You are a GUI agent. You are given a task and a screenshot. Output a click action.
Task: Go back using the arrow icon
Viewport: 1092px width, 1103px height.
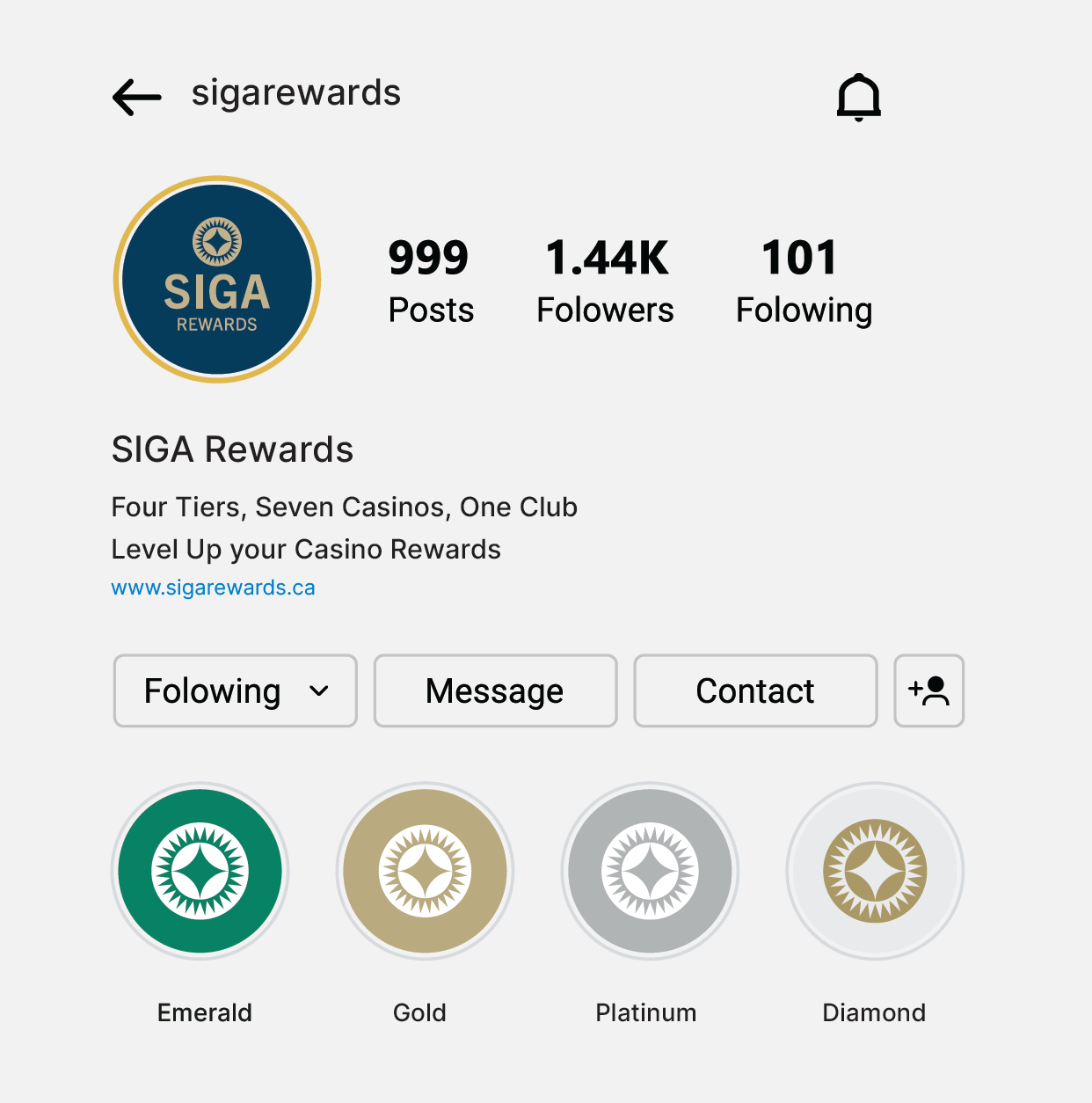pyautogui.click(x=137, y=97)
